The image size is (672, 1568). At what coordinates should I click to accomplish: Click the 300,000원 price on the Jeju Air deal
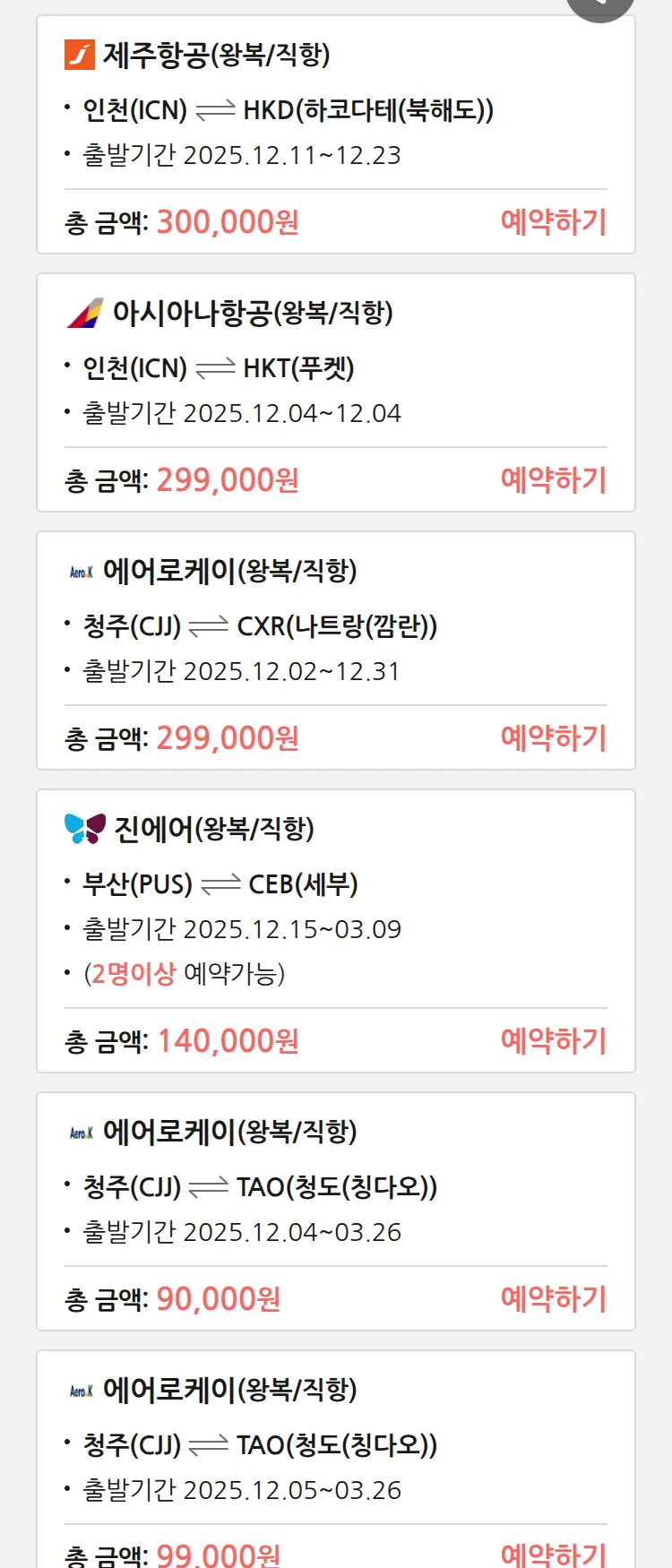coord(225,220)
